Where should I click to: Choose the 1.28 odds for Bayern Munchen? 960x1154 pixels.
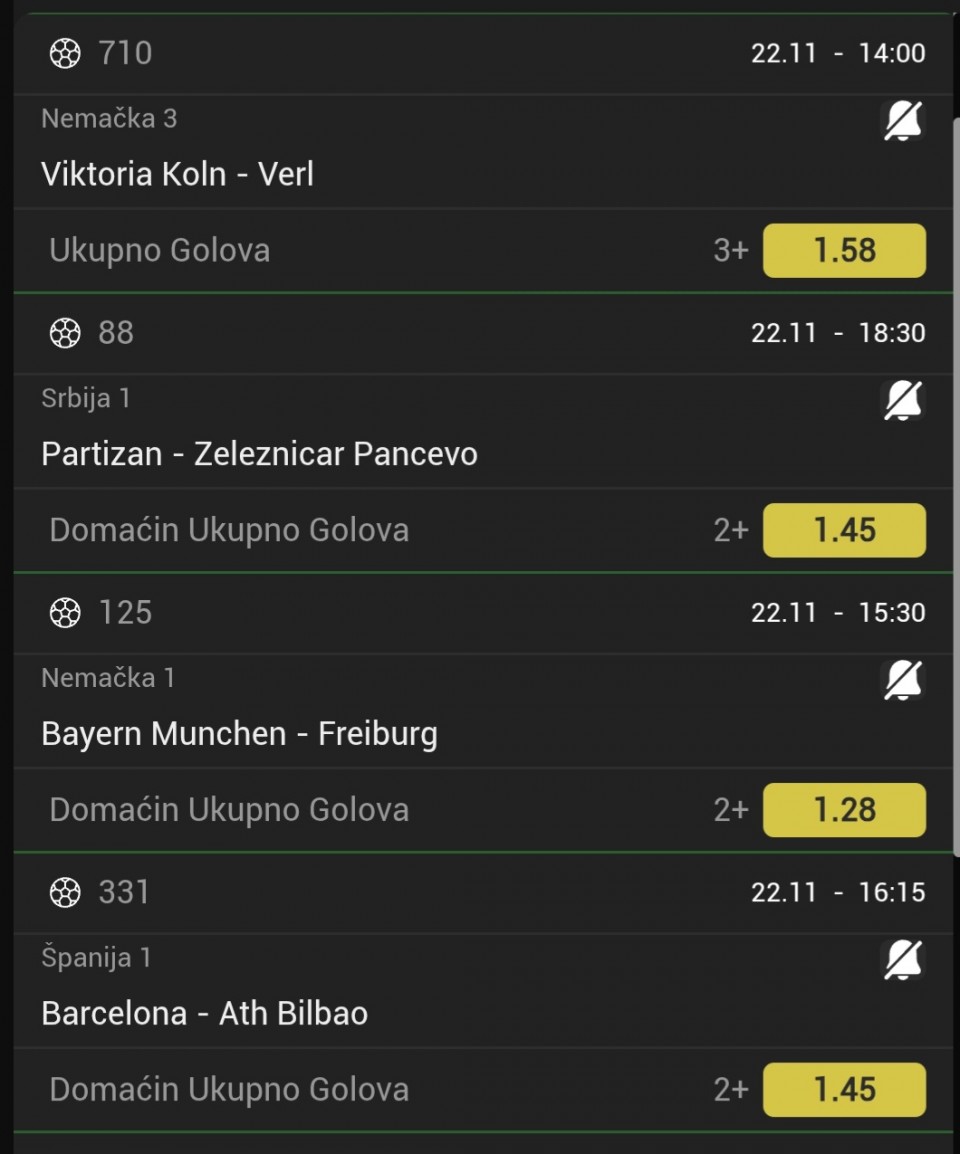coord(844,810)
